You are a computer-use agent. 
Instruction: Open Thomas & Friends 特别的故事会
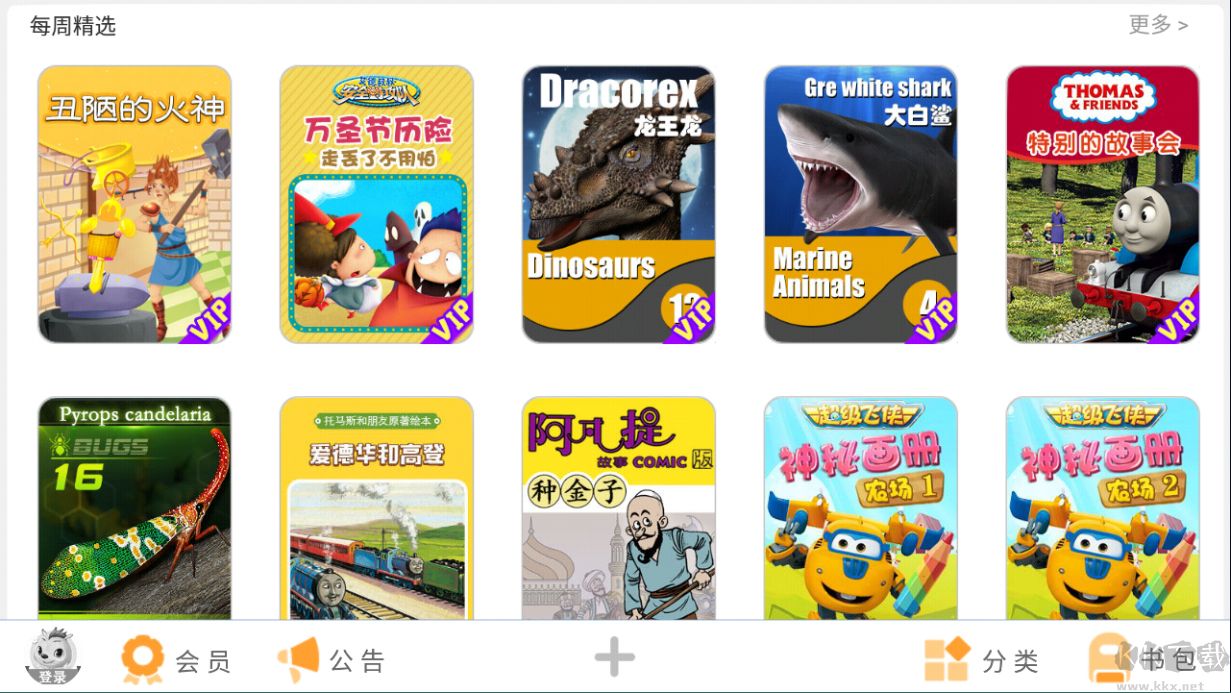(x=1103, y=205)
